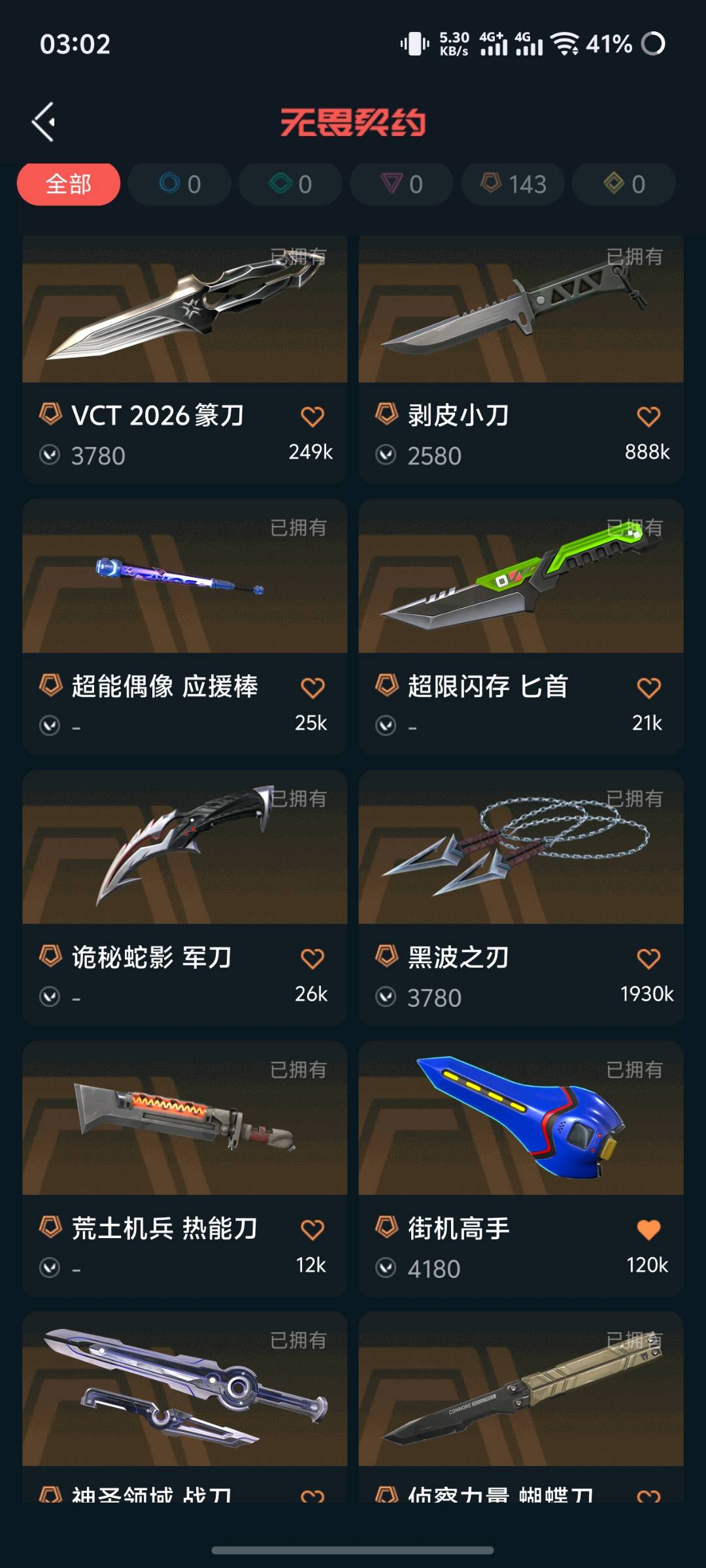Viewport: 706px width, 1568px height.
Task: Select the 全部 filter chip
Action: pyautogui.click(x=69, y=184)
